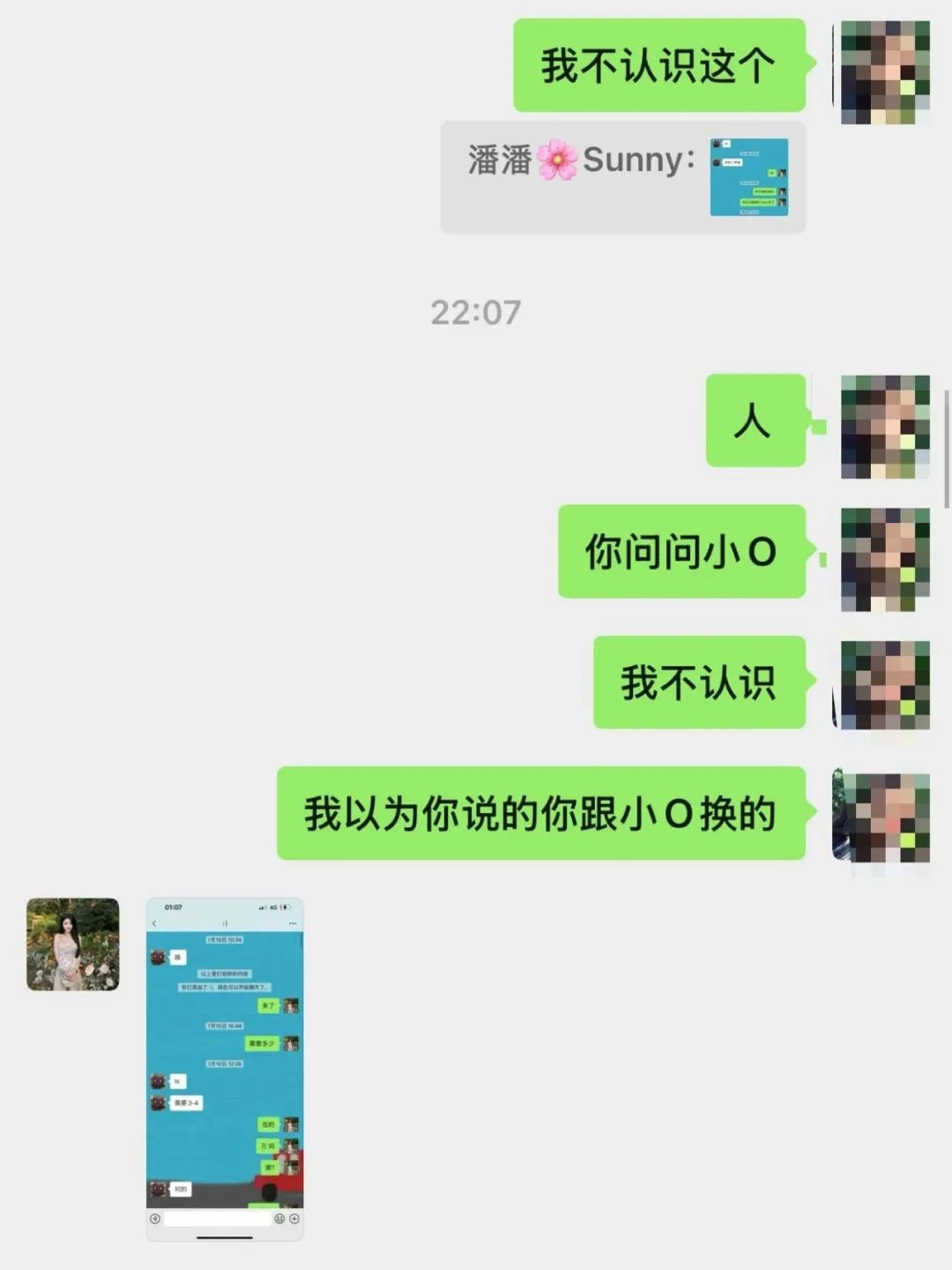Screen dimensions: 952x1270
Task: Tap the avatar beside 你问问小O
Action: click(884, 559)
